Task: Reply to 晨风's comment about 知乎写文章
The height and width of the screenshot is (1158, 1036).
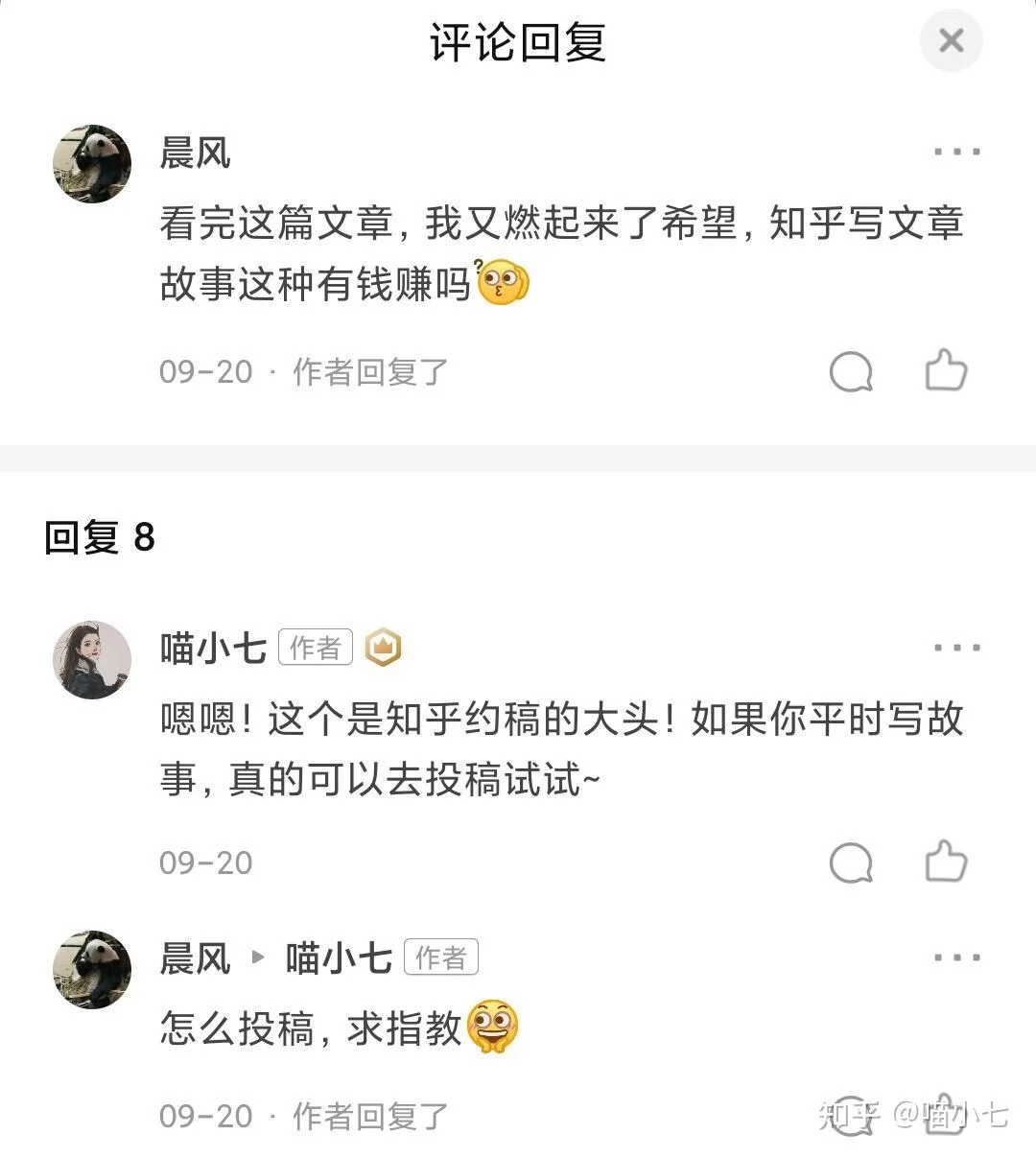Action: point(850,372)
